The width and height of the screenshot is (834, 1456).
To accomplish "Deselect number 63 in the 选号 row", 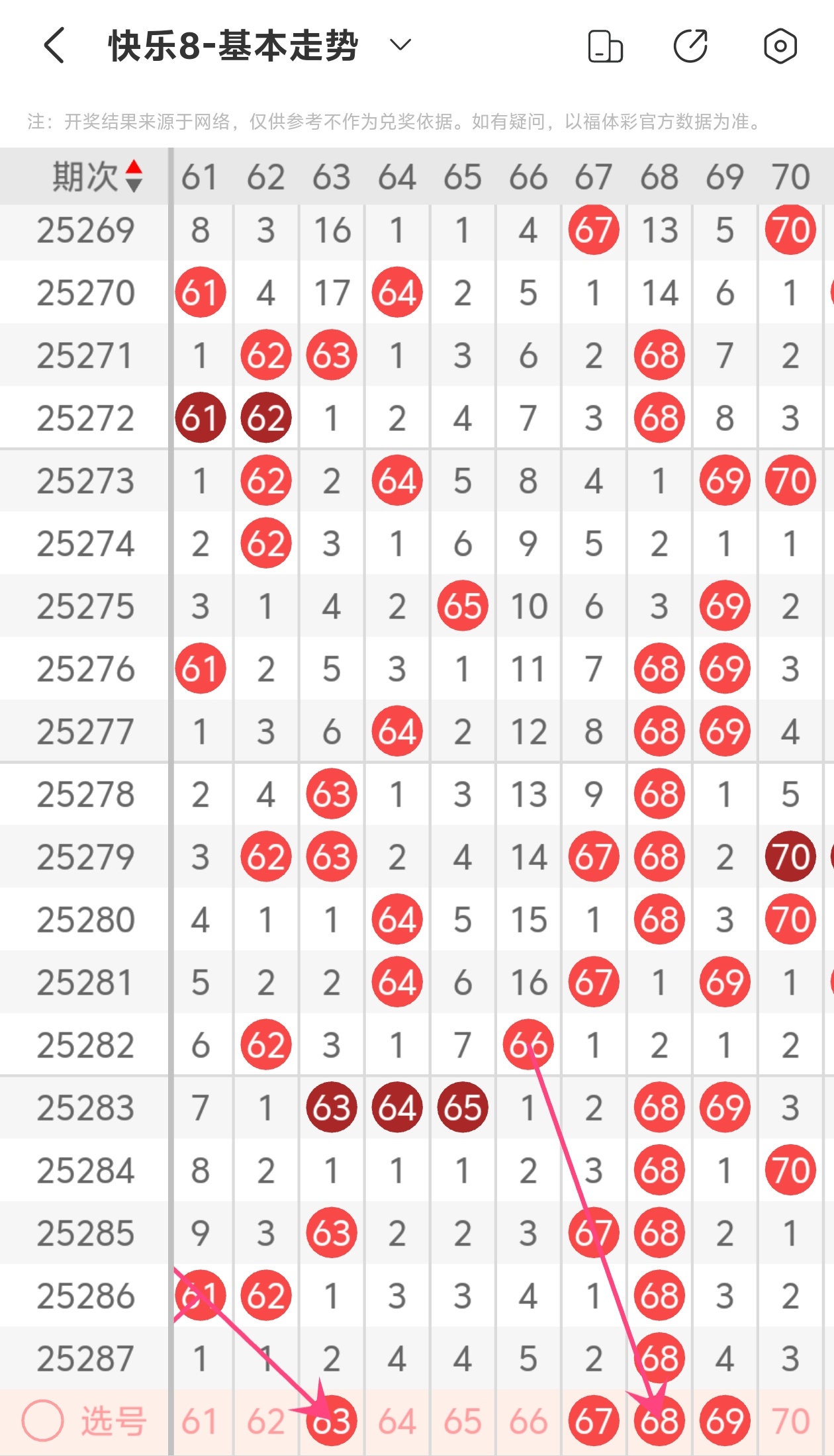I will (332, 1421).
